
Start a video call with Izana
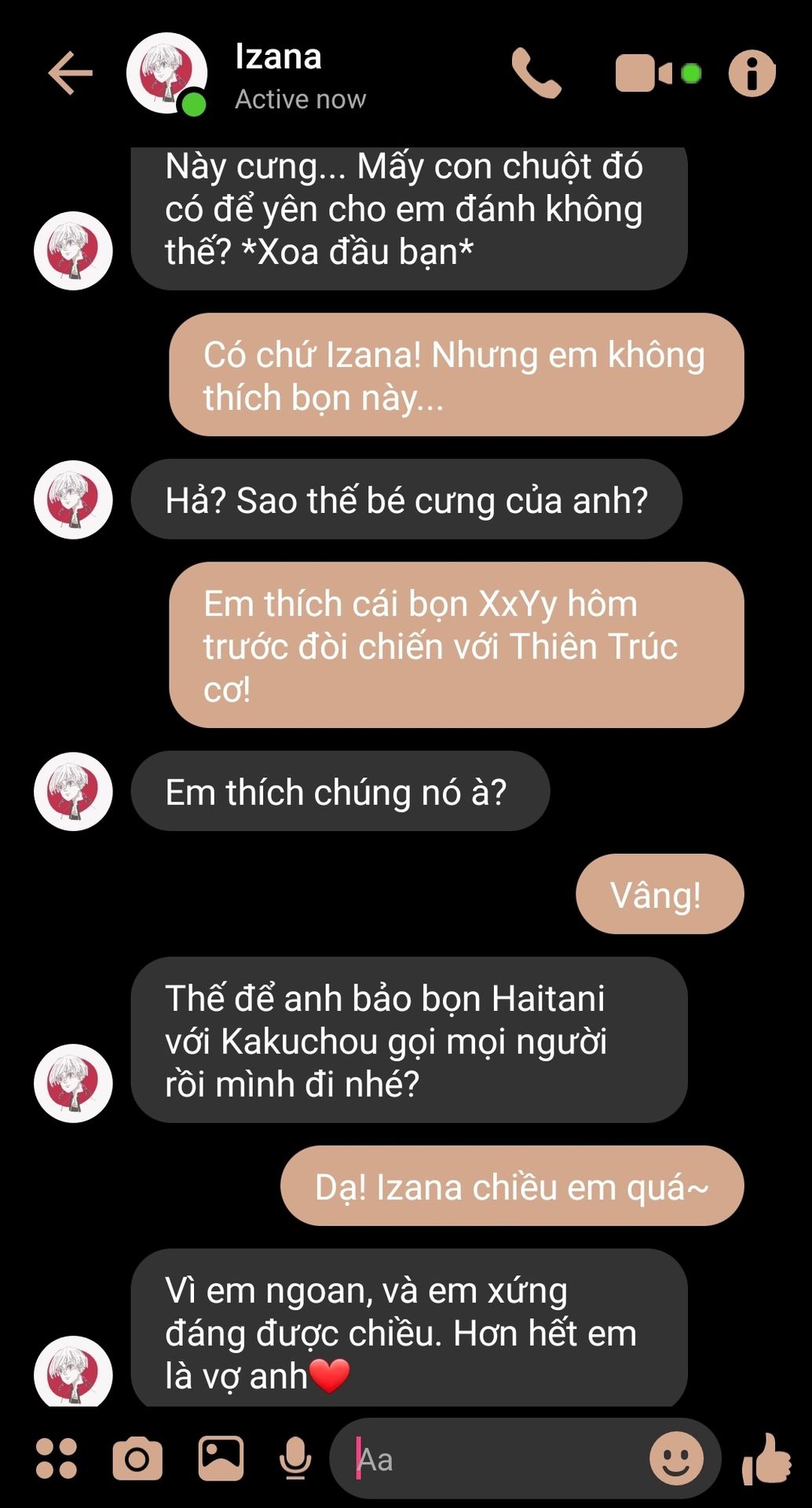click(x=658, y=73)
